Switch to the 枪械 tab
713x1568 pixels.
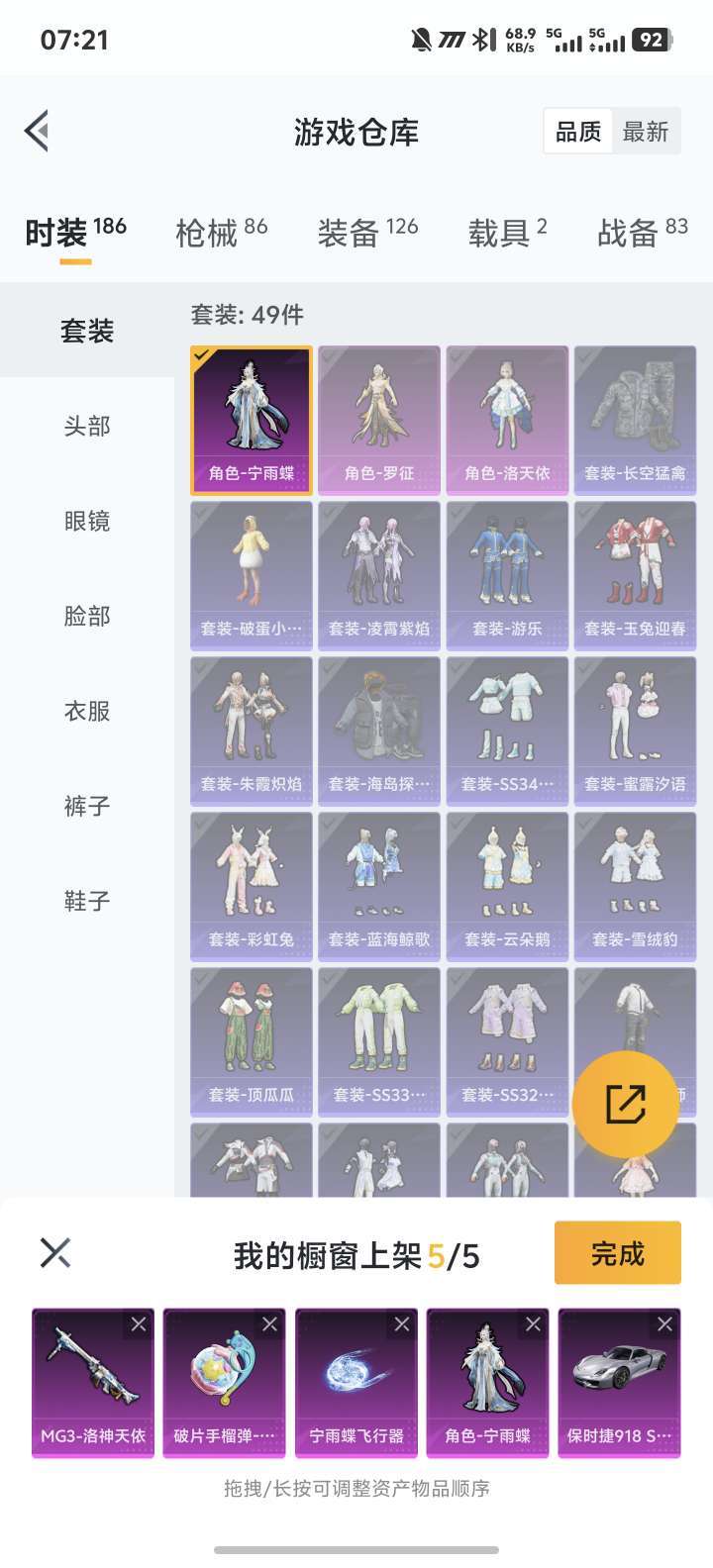coord(222,233)
